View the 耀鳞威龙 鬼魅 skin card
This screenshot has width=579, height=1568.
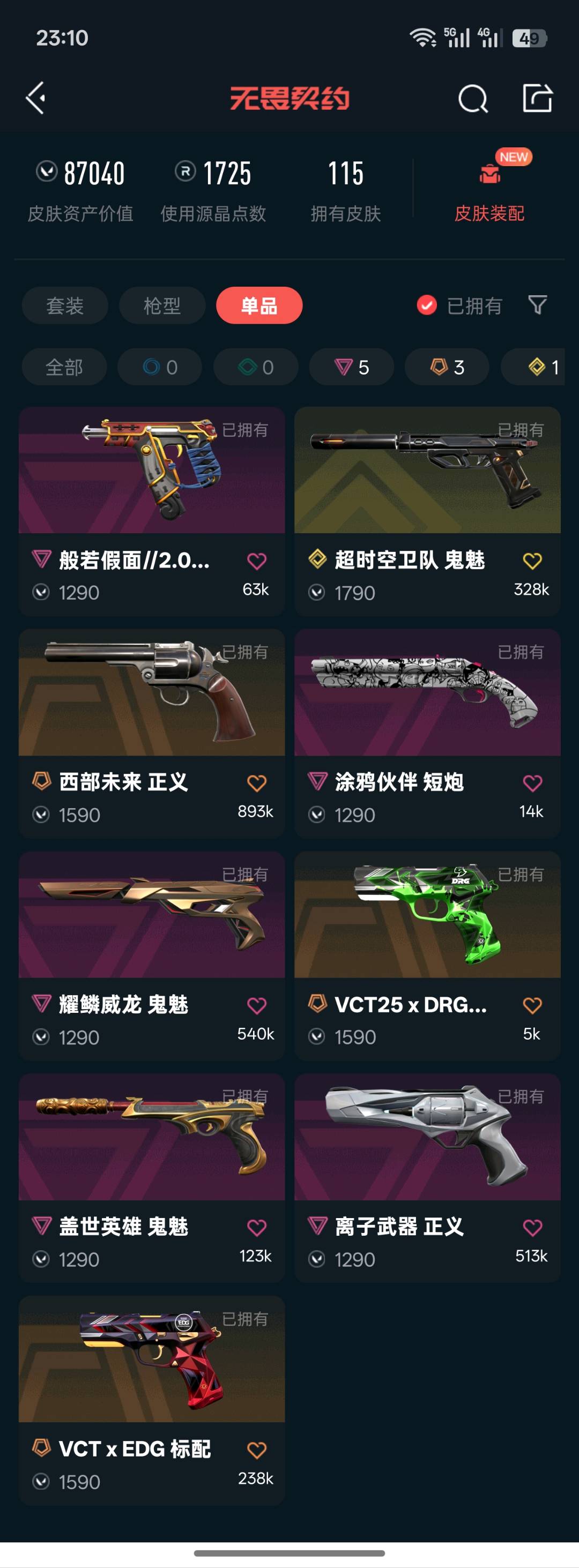coord(152,915)
